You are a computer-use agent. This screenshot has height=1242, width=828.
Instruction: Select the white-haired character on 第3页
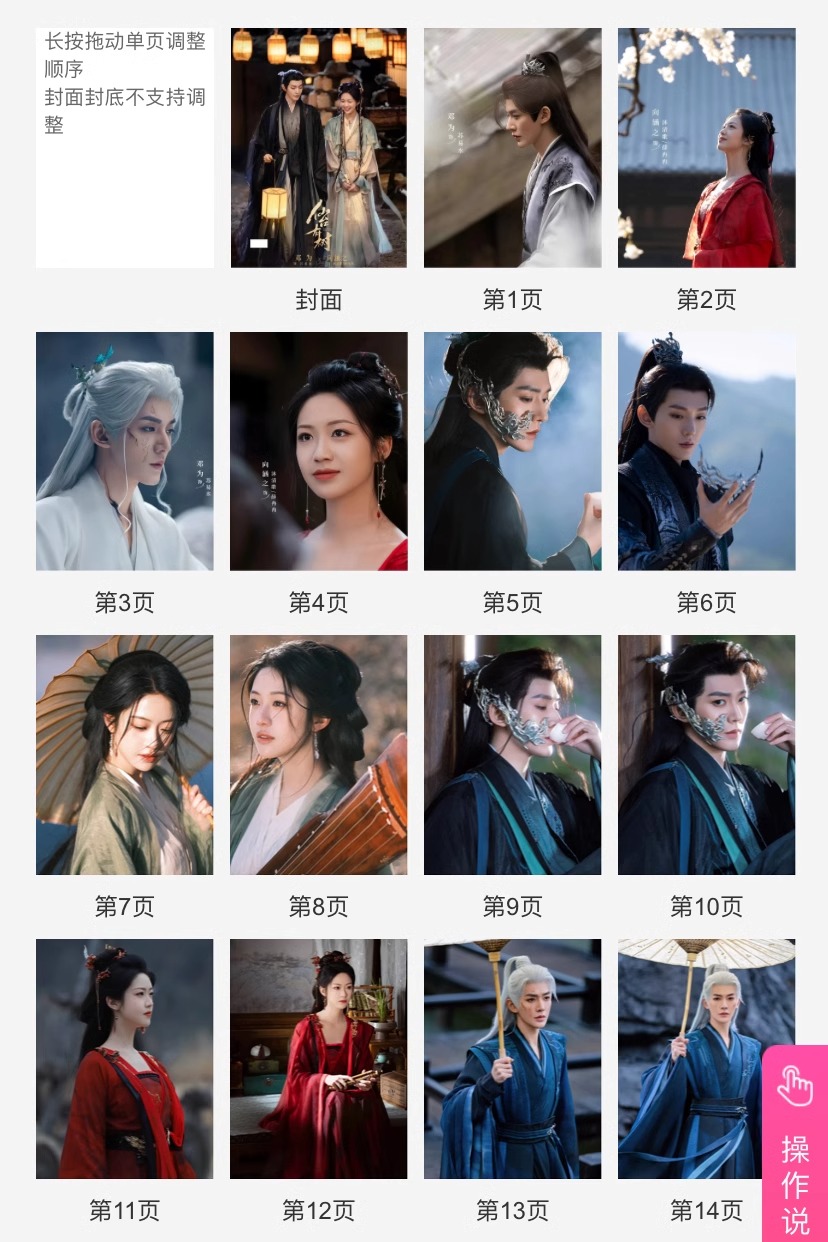click(124, 451)
